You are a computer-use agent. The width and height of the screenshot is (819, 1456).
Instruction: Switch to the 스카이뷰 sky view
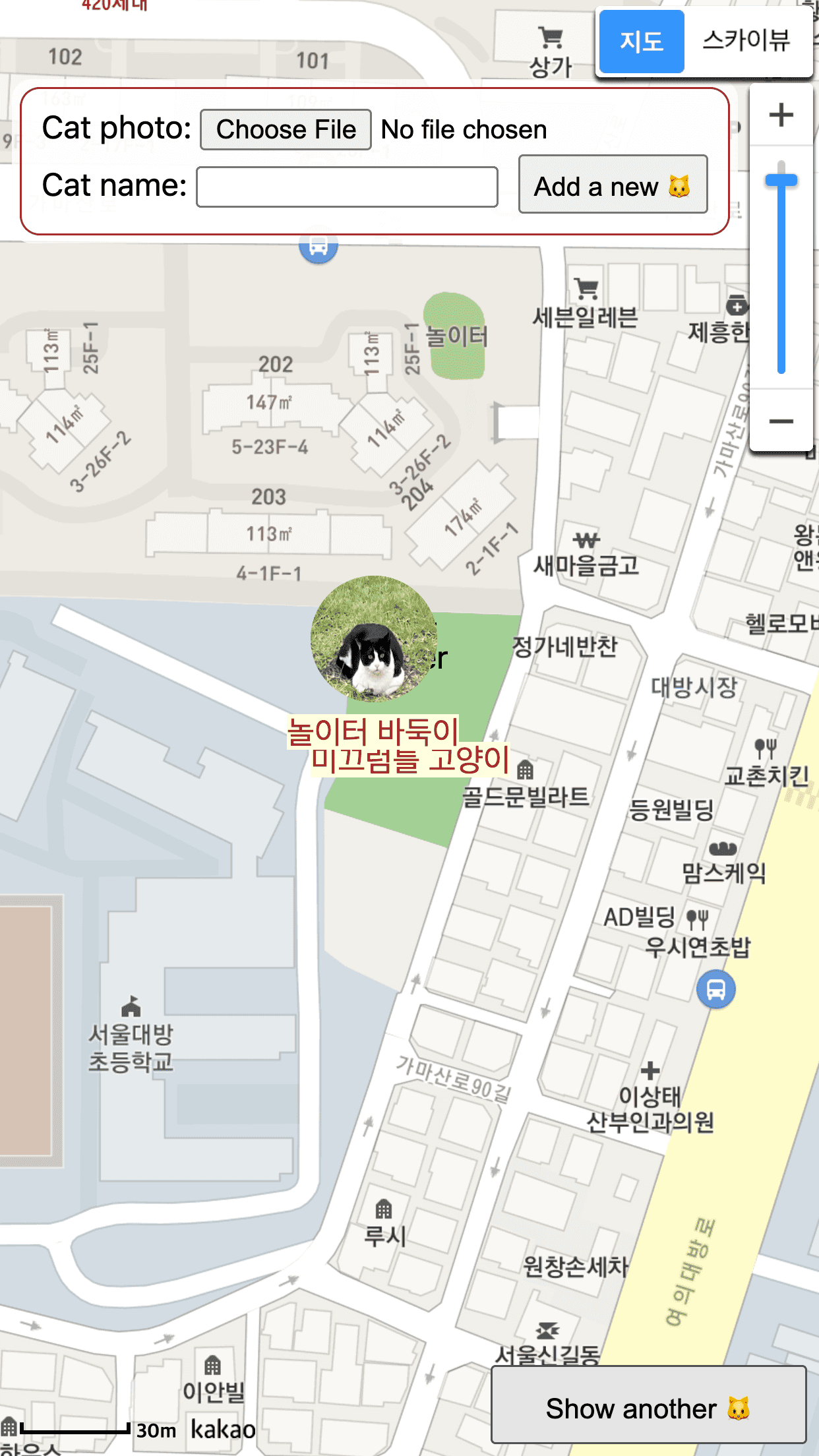click(746, 42)
